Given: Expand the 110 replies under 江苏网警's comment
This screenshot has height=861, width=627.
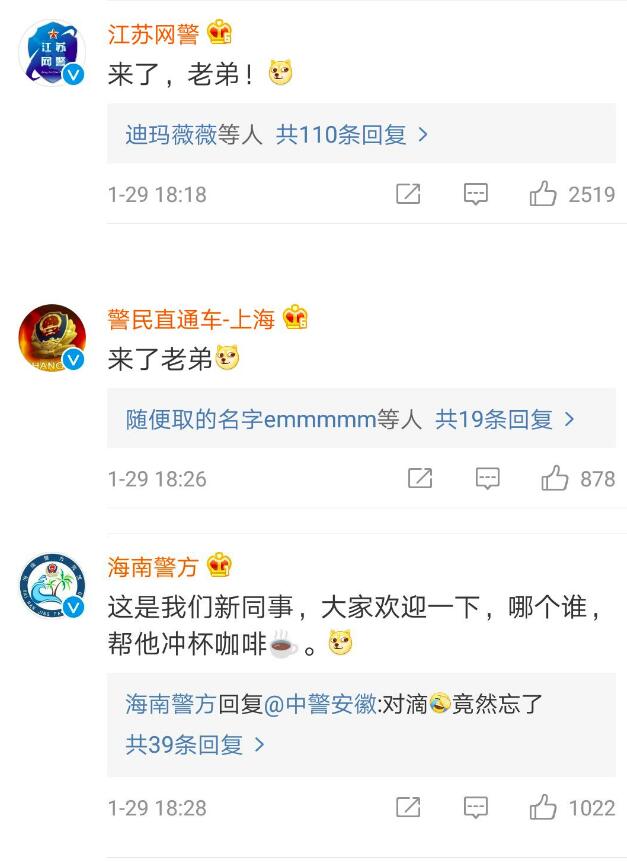Looking at the screenshot, I should 352,135.
